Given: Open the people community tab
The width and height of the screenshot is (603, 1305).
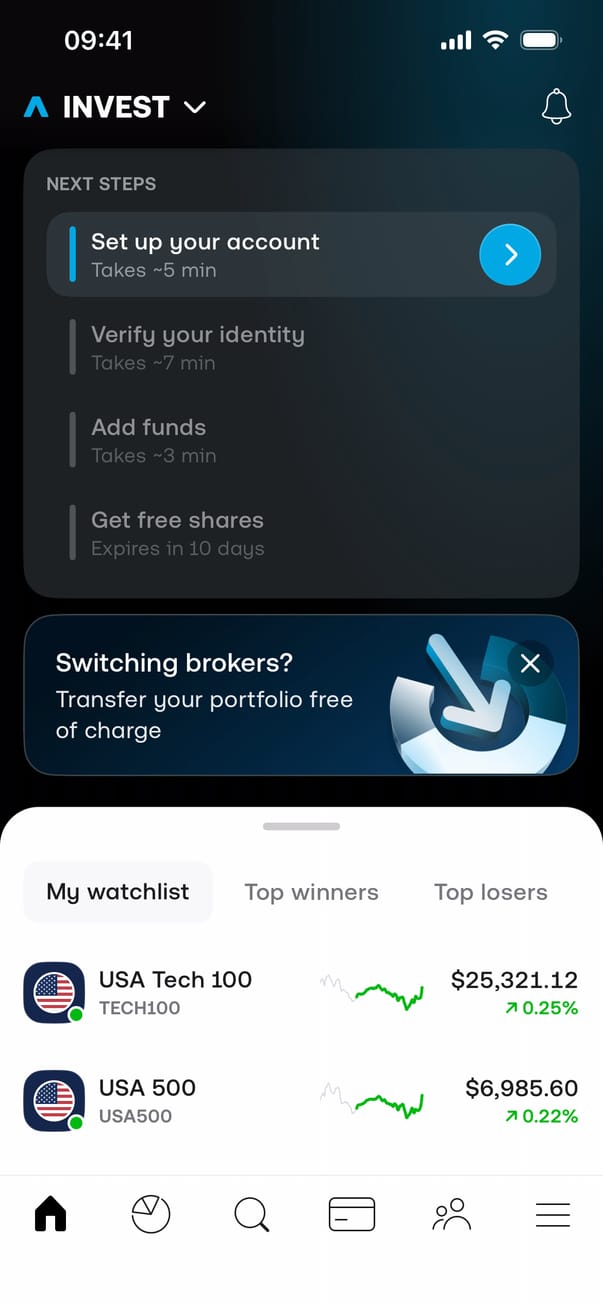Looking at the screenshot, I should tap(452, 1214).
